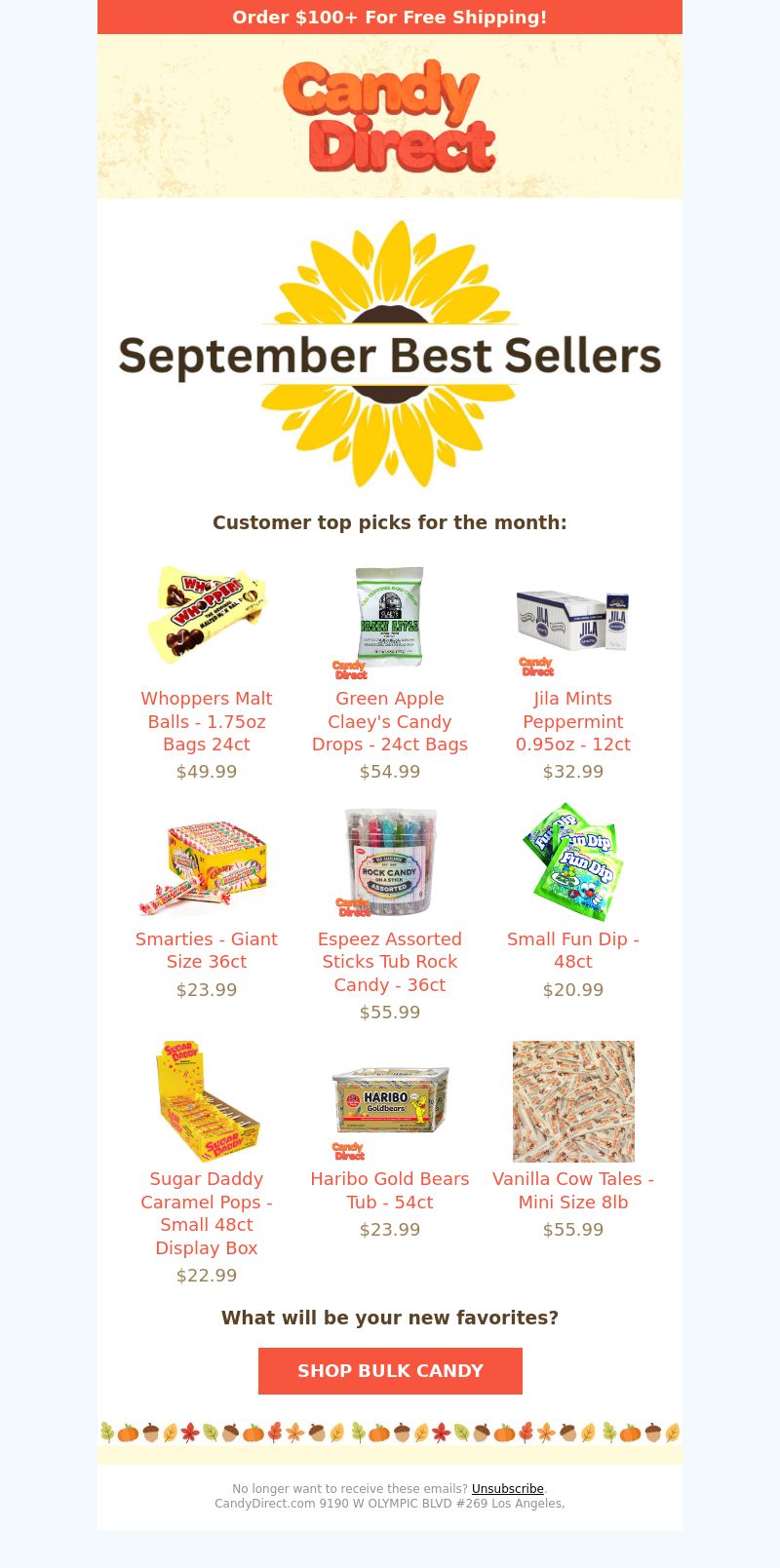Viewport: 780px width, 1568px height.
Task: Open Haribo Gold Bears Tub link
Action: (x=390, y=1190)
